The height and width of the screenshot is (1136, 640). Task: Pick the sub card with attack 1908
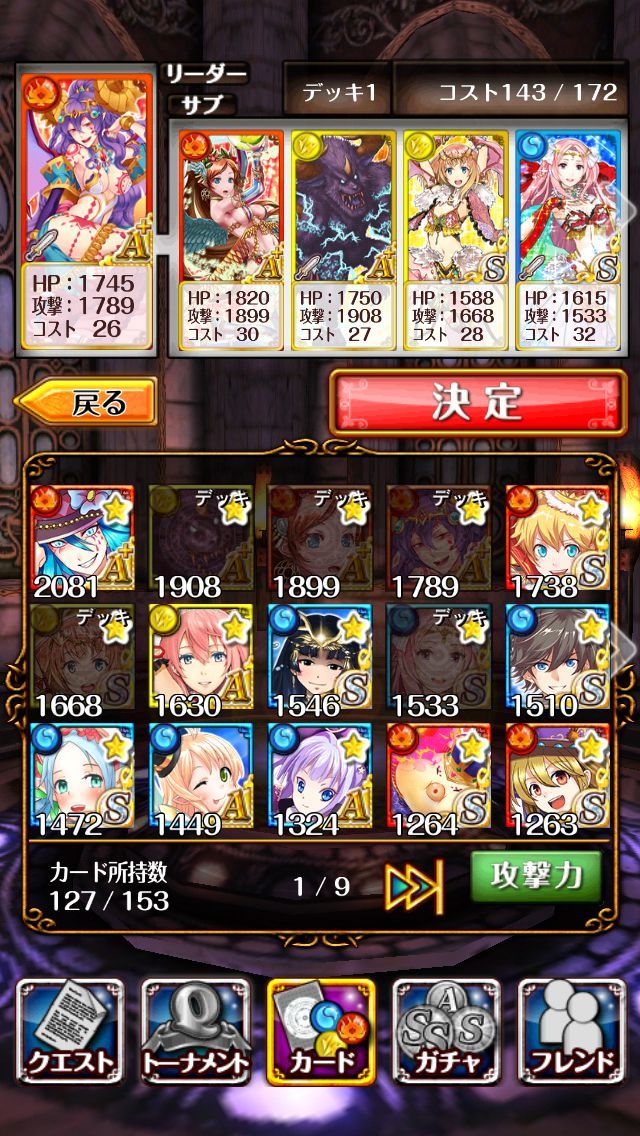pos(343,239)
